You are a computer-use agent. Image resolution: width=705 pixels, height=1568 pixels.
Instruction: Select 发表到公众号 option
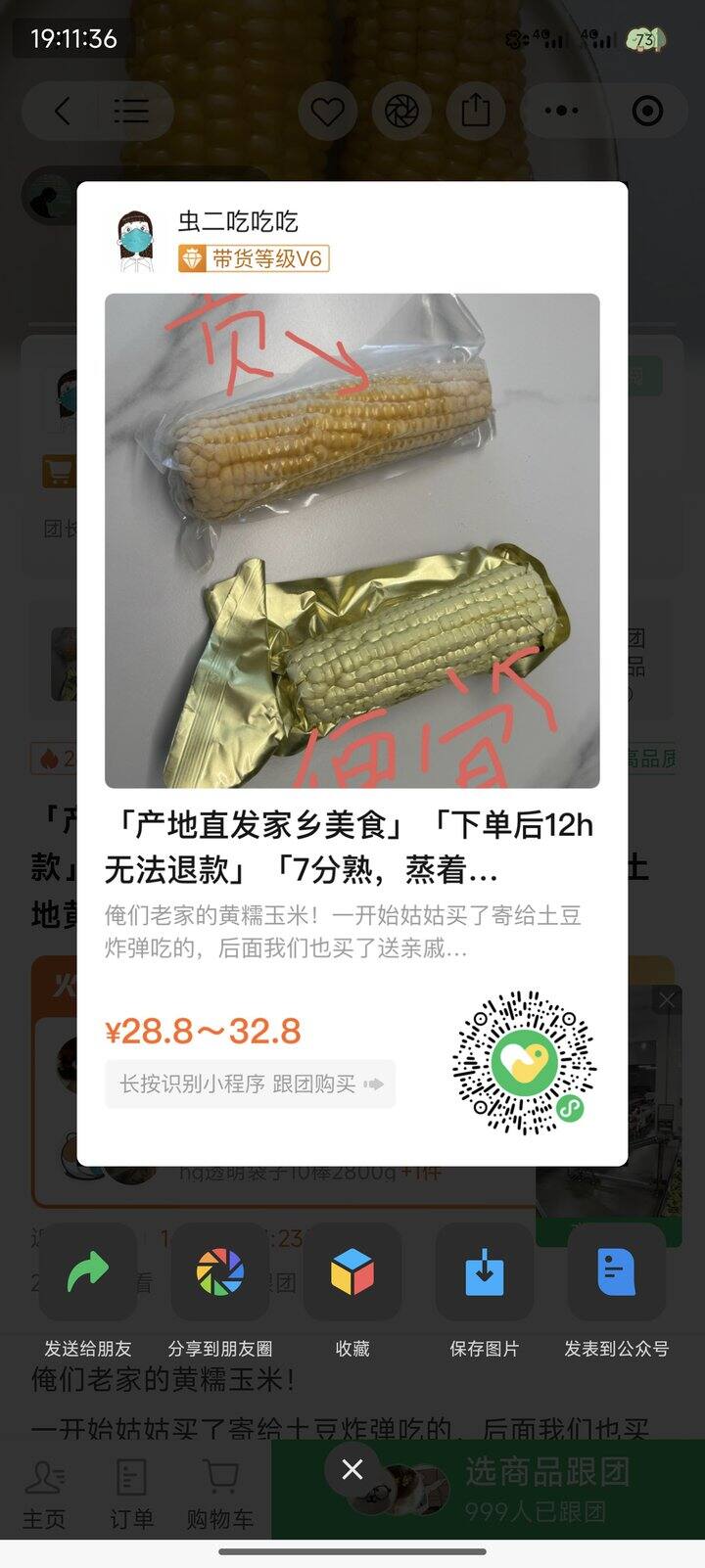616,1272
